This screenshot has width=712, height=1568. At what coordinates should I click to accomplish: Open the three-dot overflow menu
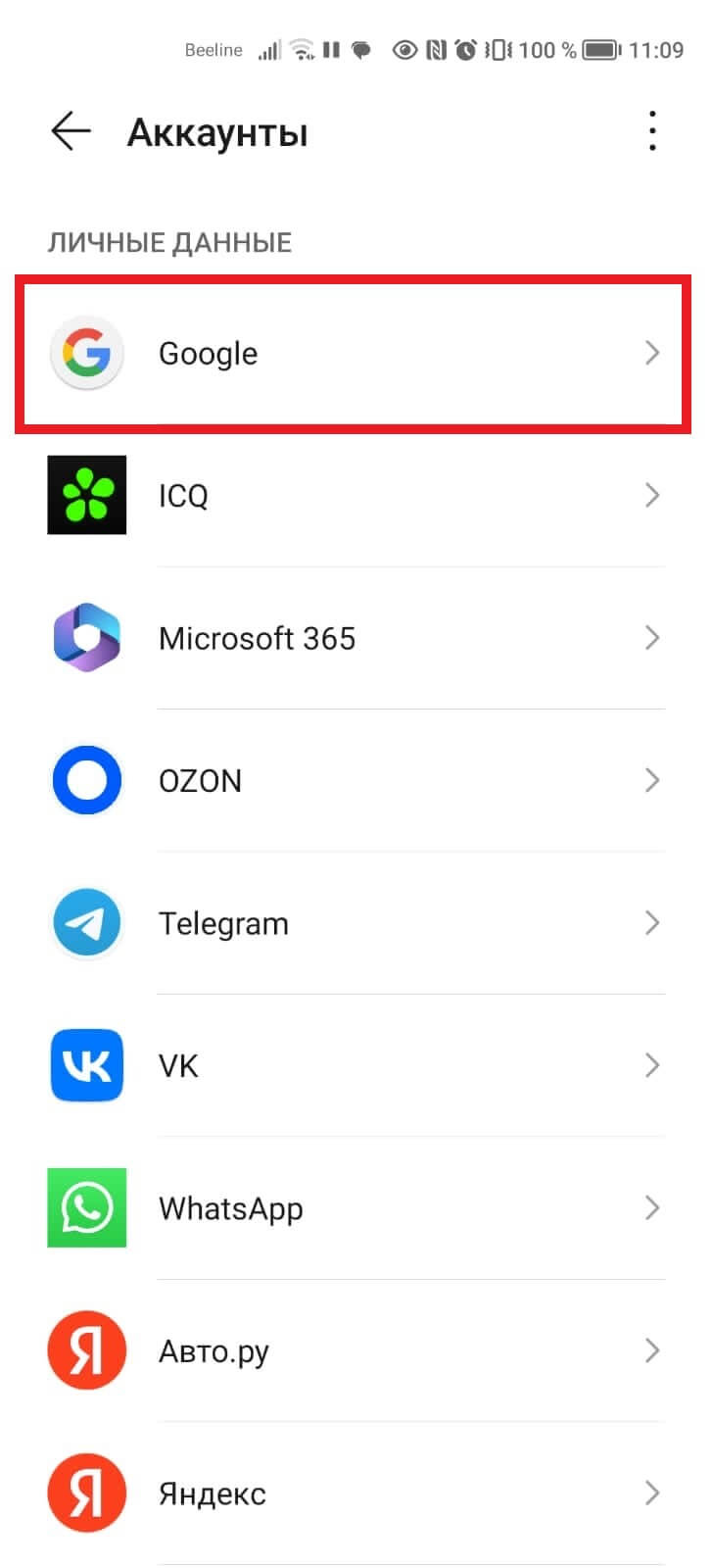(652, 131)
